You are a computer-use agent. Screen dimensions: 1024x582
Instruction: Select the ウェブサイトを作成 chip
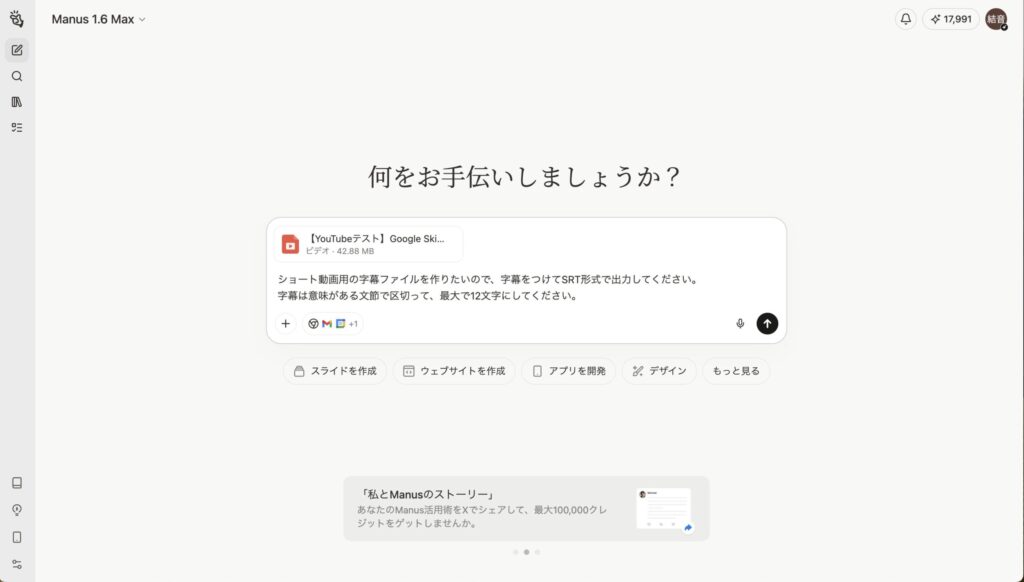[454, 371]
